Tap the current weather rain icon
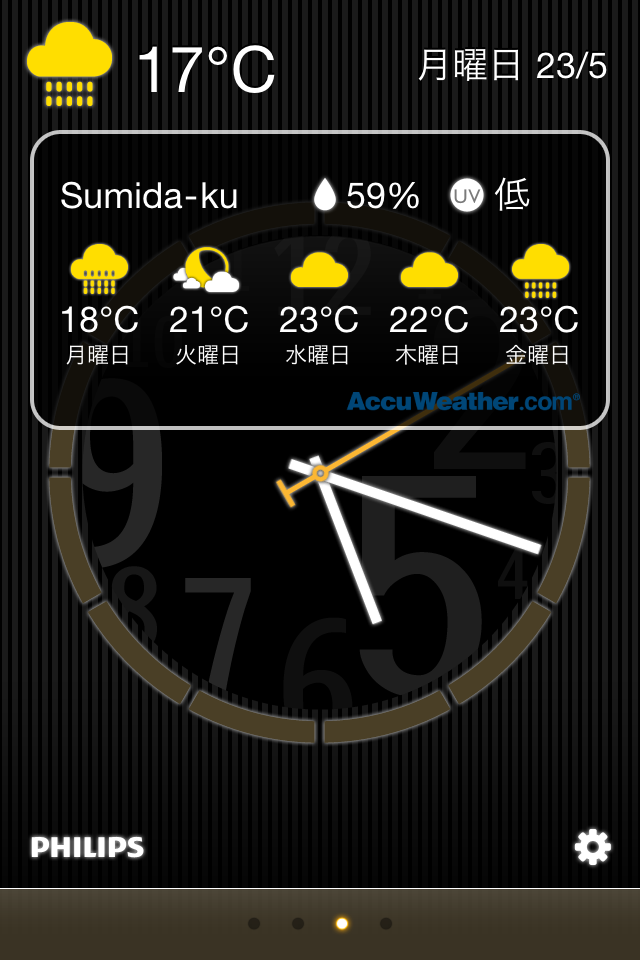 pos(69,64)
